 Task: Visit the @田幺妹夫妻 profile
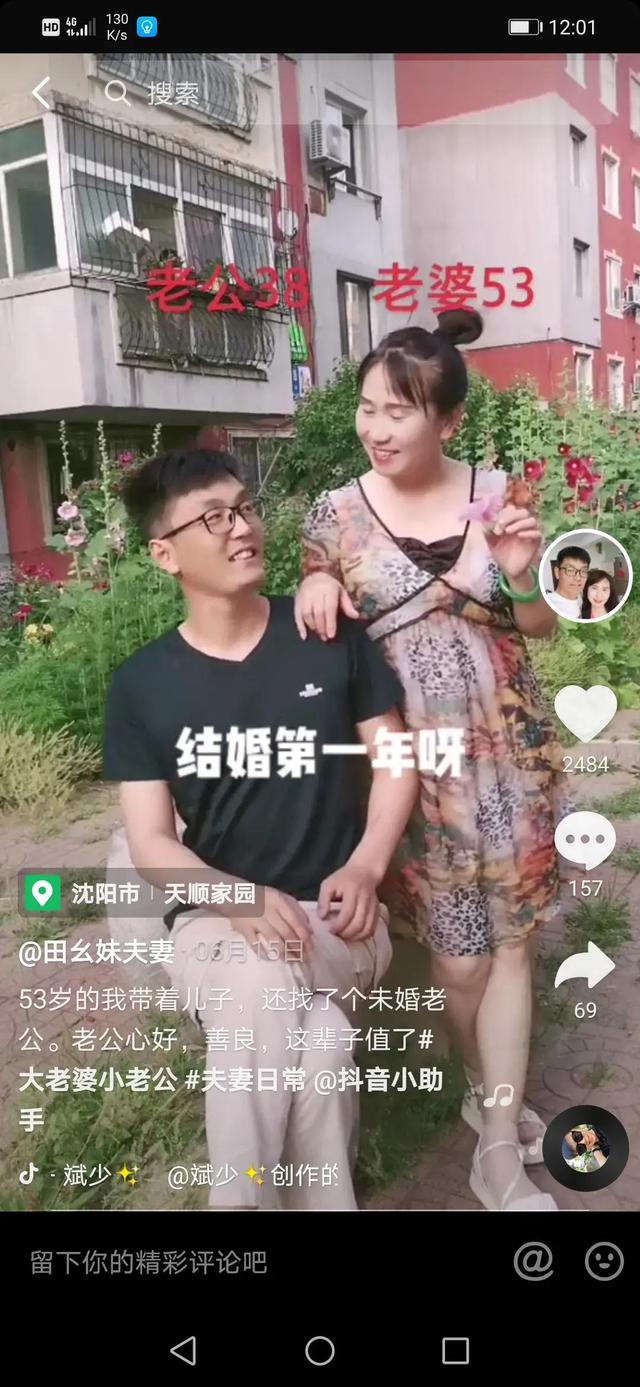pos(97,951)
